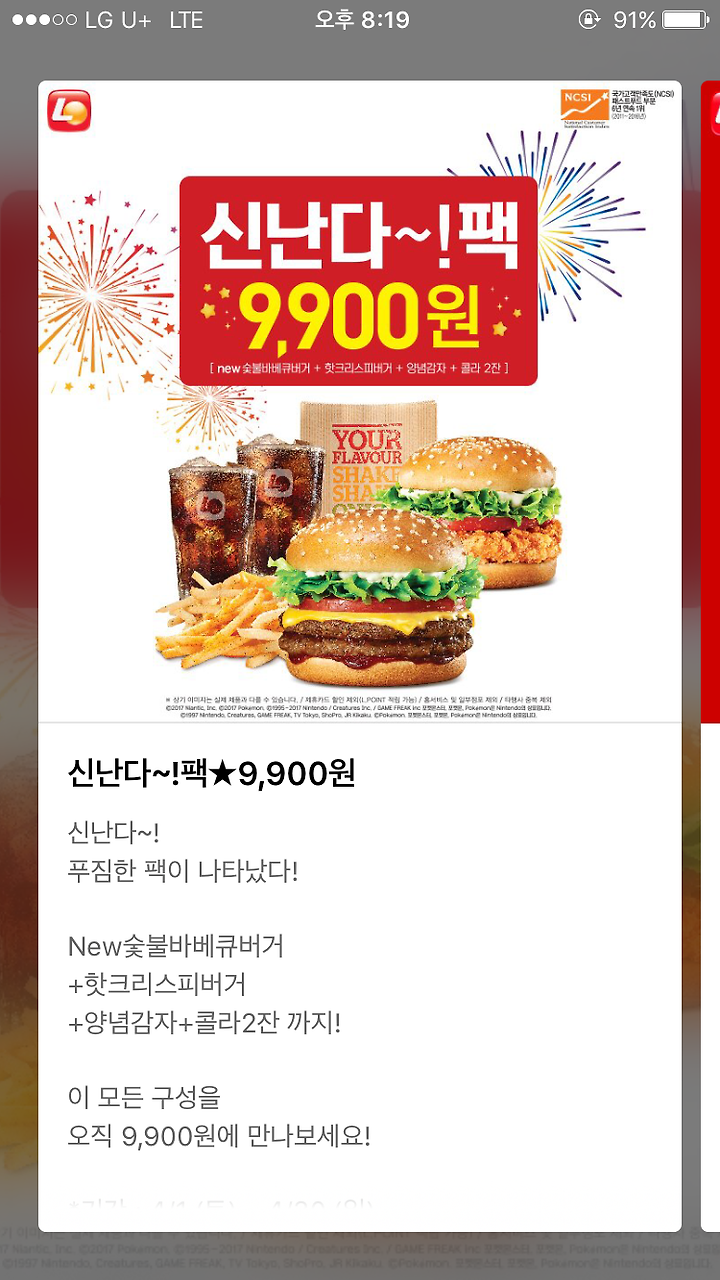The height and width of the screenshot is (1280, 720).
Task: Open the 신난다~!팩 9,900원 promotion card
Action: (360, 656)
